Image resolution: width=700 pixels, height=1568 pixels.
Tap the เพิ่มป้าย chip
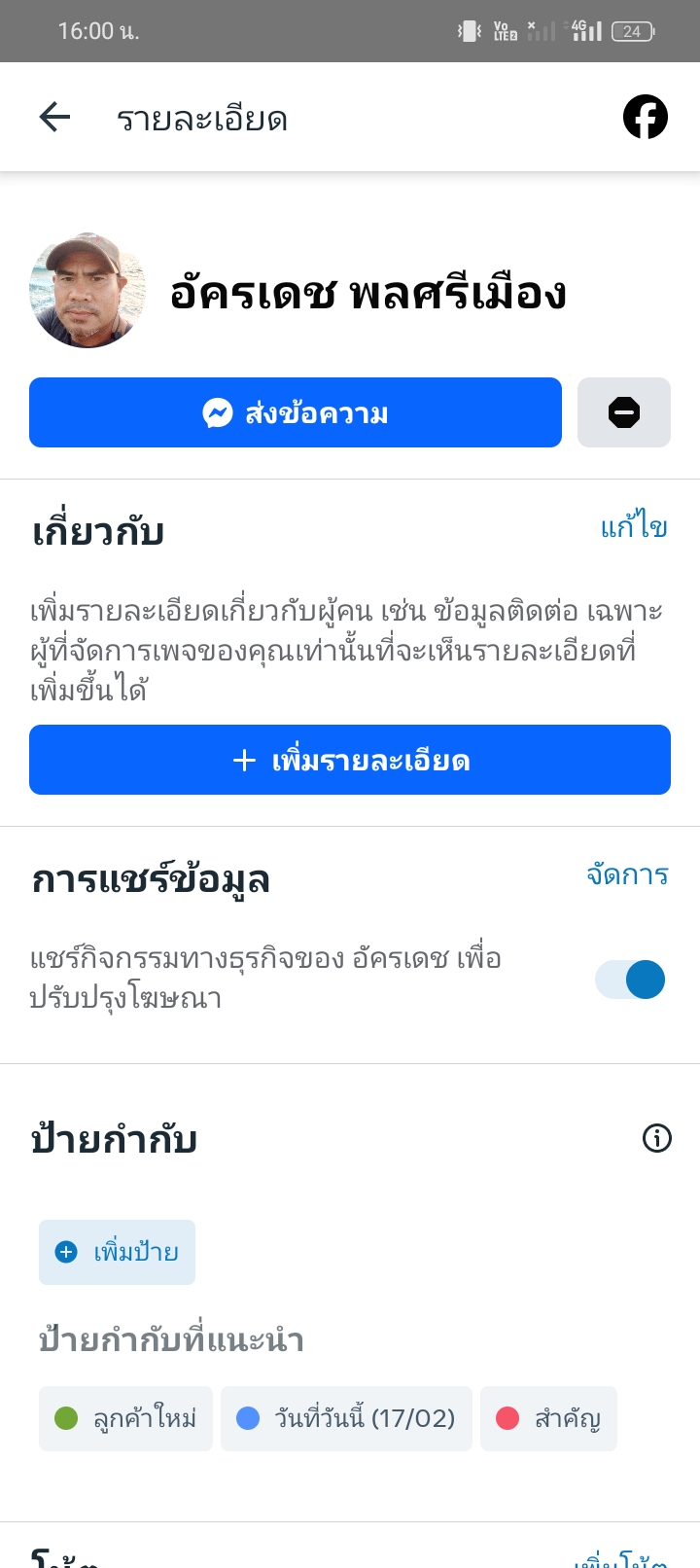(x=118, y=1252)
